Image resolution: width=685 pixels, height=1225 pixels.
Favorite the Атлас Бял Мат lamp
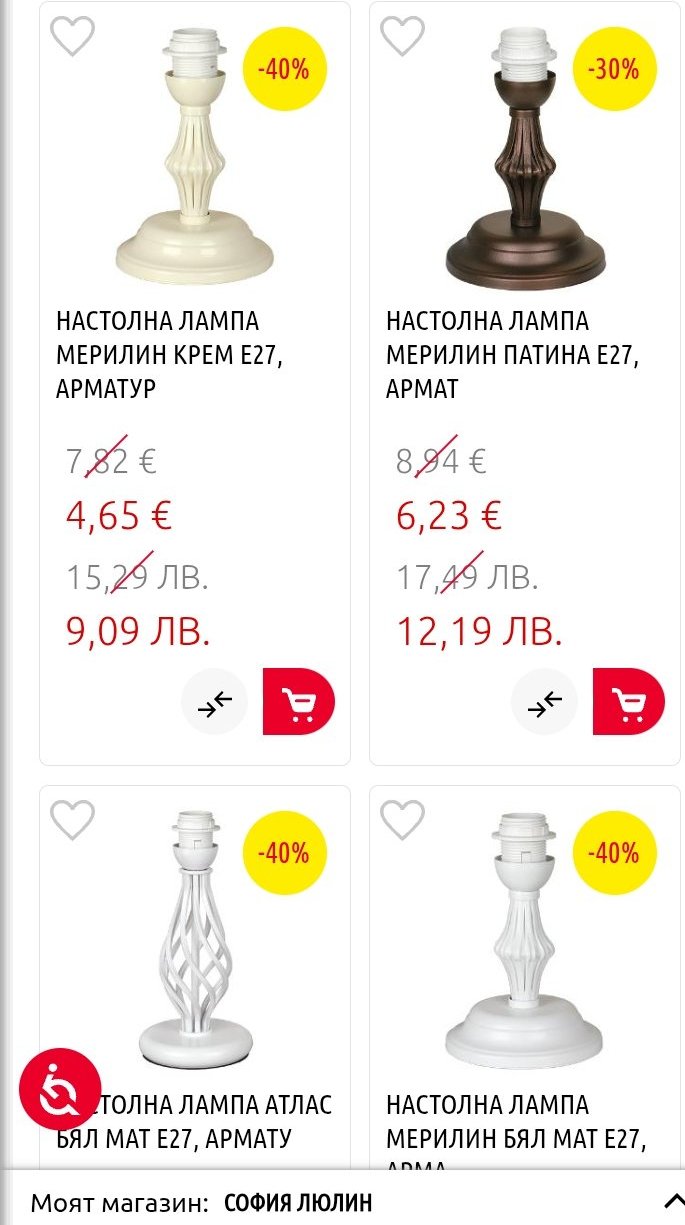pyautogui.click(x=72, y=821)
